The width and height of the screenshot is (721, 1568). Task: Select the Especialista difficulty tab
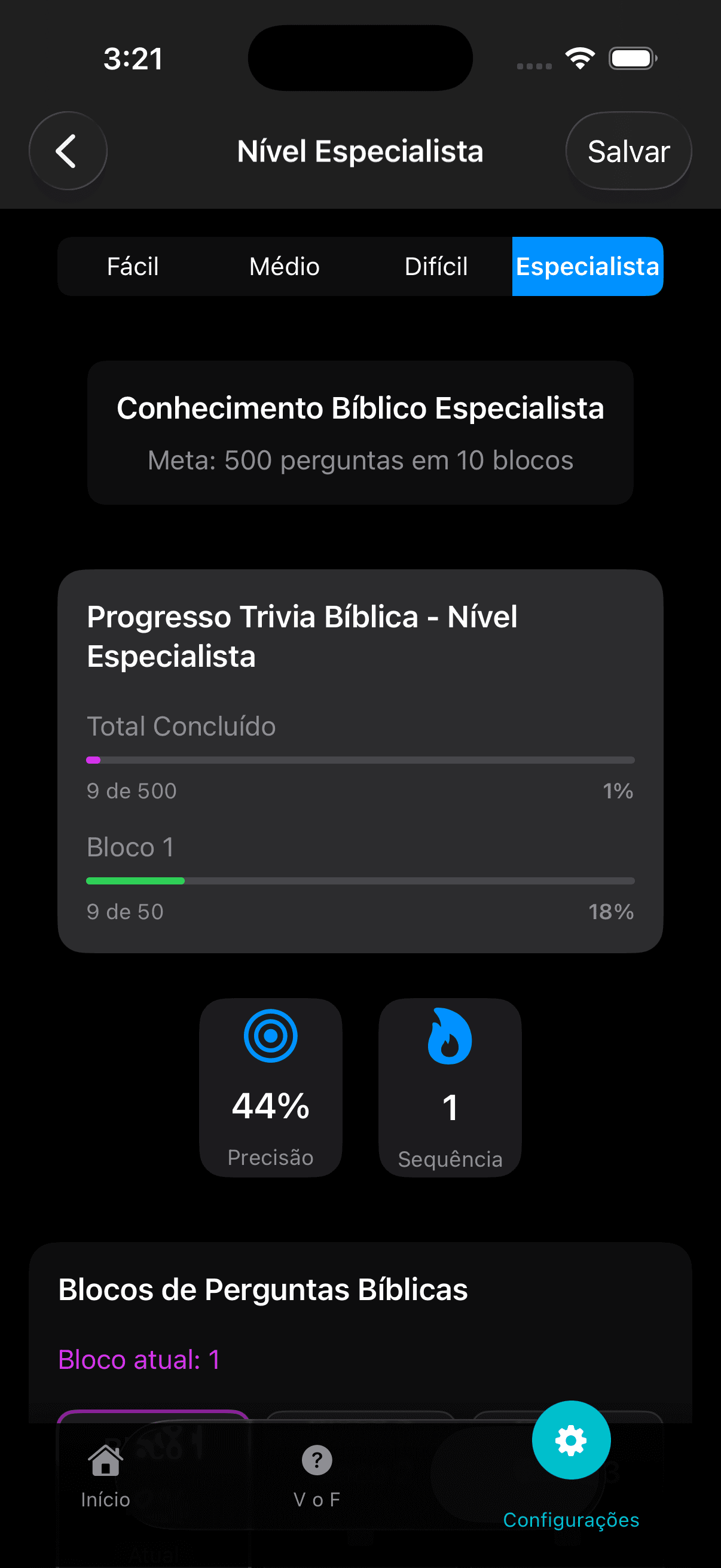coord(587,266)
